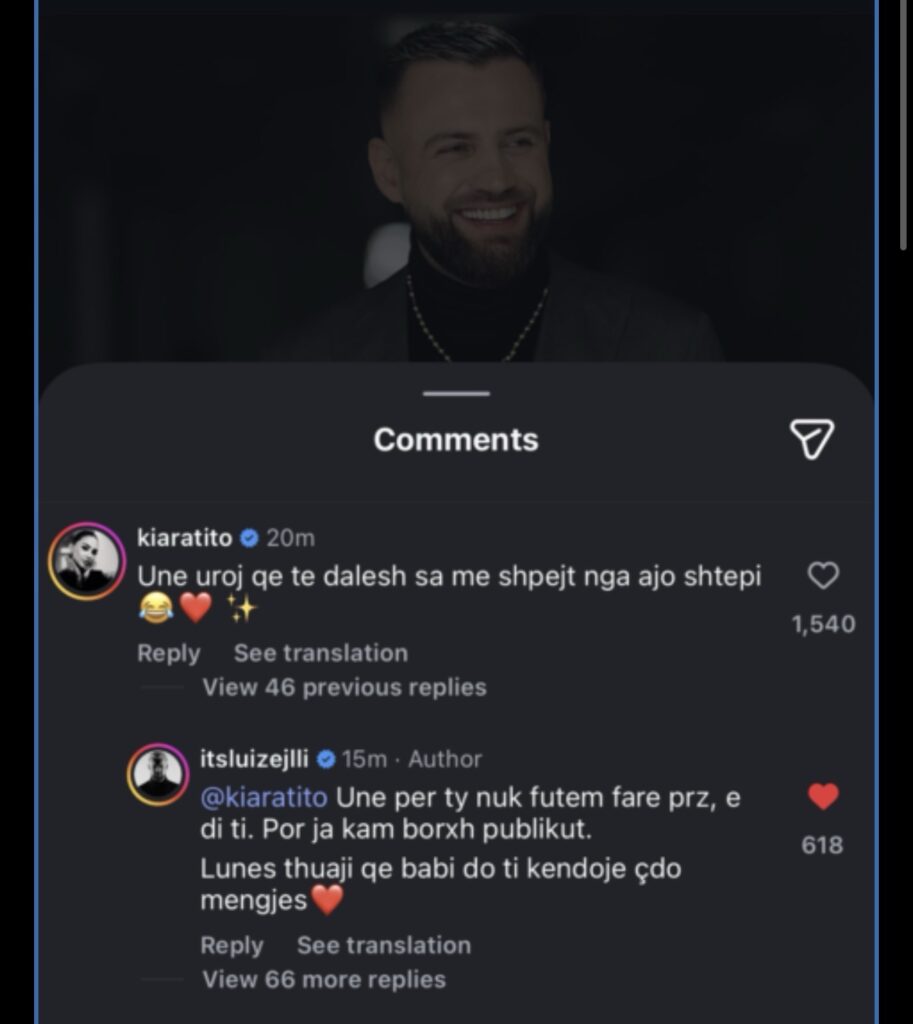Like kiaratito's comment

[822, 576]
